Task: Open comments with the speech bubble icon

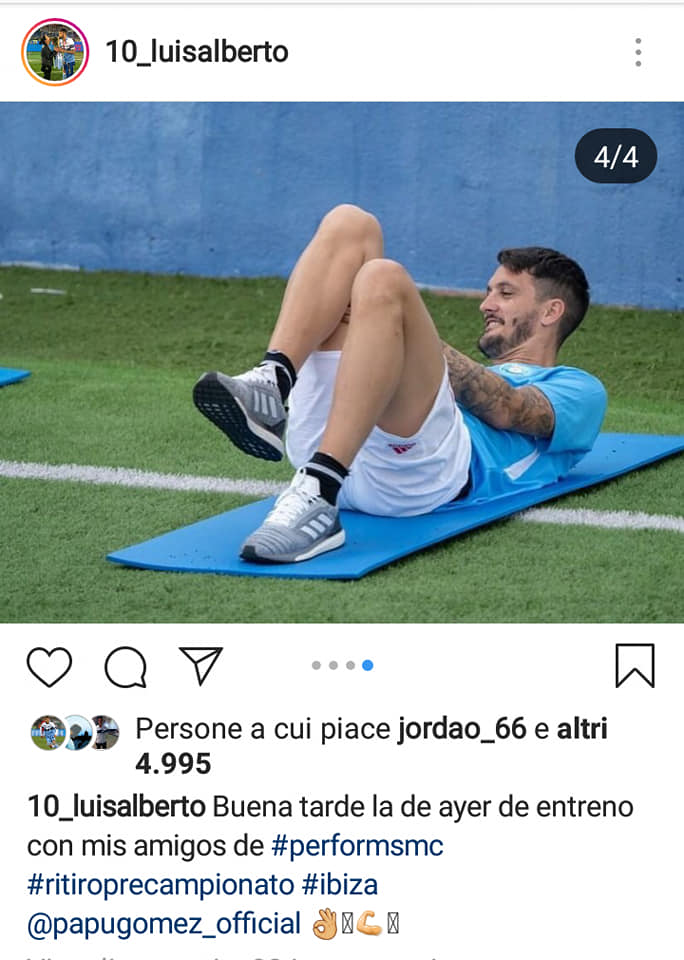Action: click(x=125, y=667)
